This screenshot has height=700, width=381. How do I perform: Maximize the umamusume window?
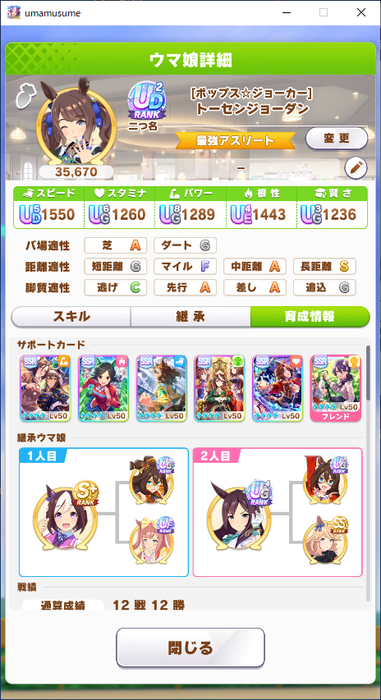[323, 13]
